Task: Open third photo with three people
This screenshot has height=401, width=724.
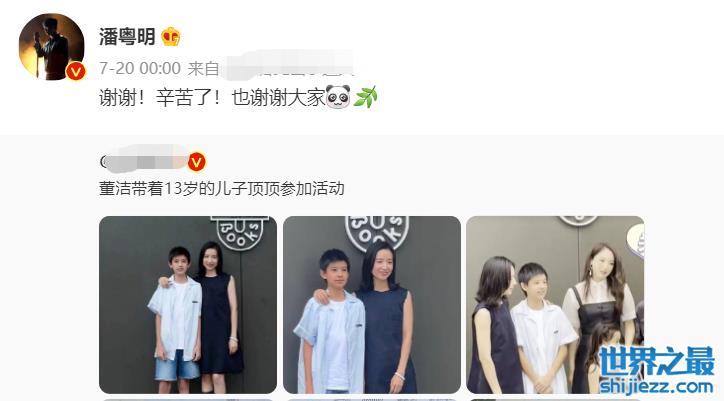Action: [x=554, y=304]
